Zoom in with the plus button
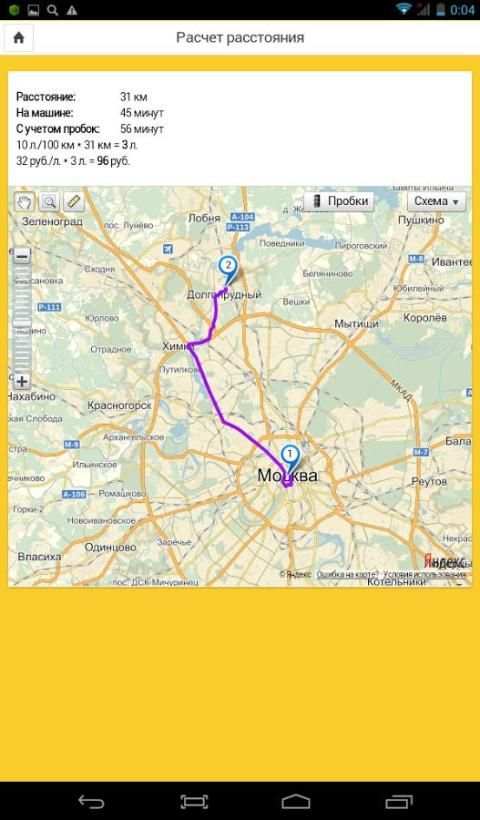The height and width of the screenshot is (820, 480). pos(22,381)
